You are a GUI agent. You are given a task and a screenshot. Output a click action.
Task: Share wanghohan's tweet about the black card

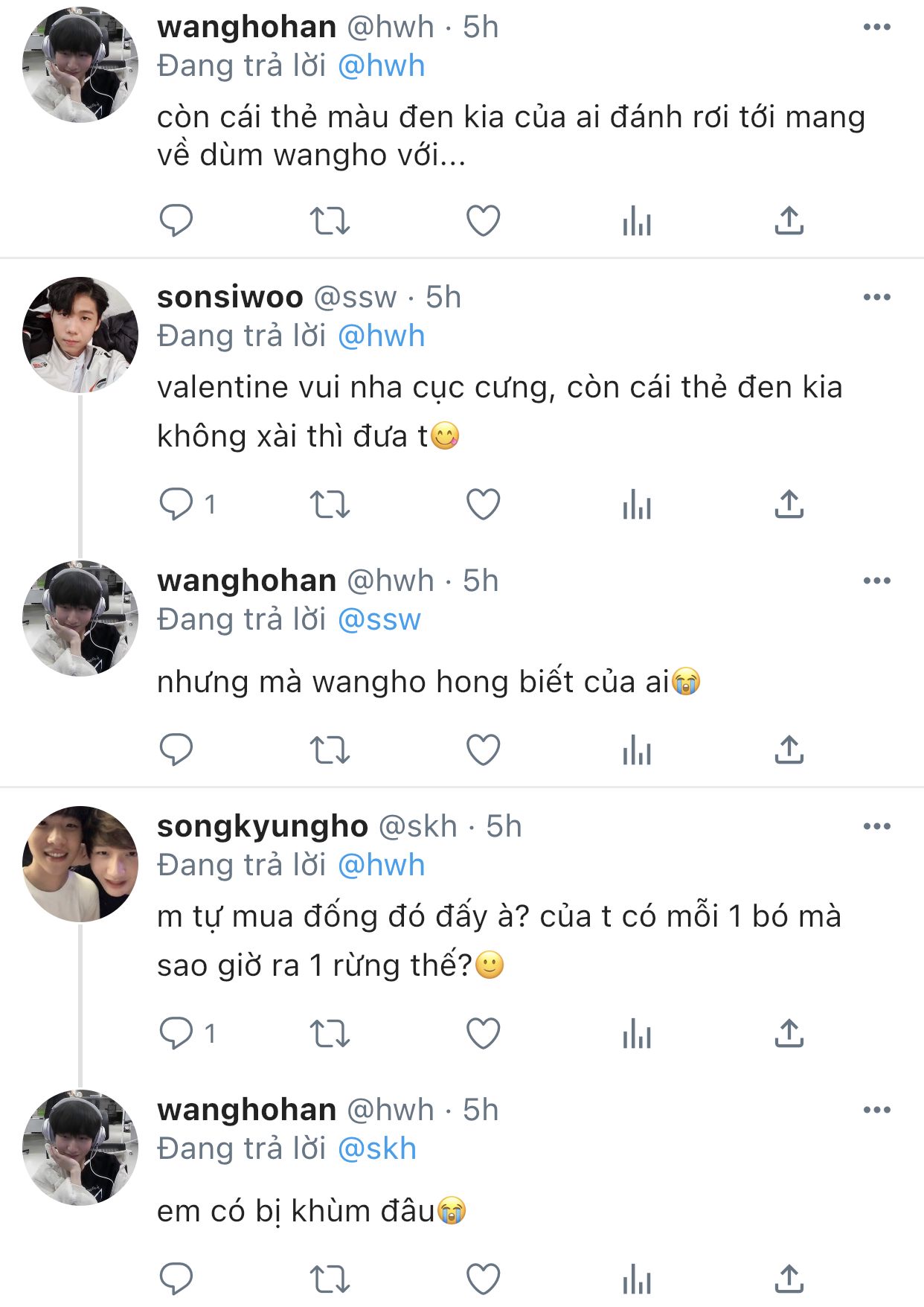(x=789, y=221)
